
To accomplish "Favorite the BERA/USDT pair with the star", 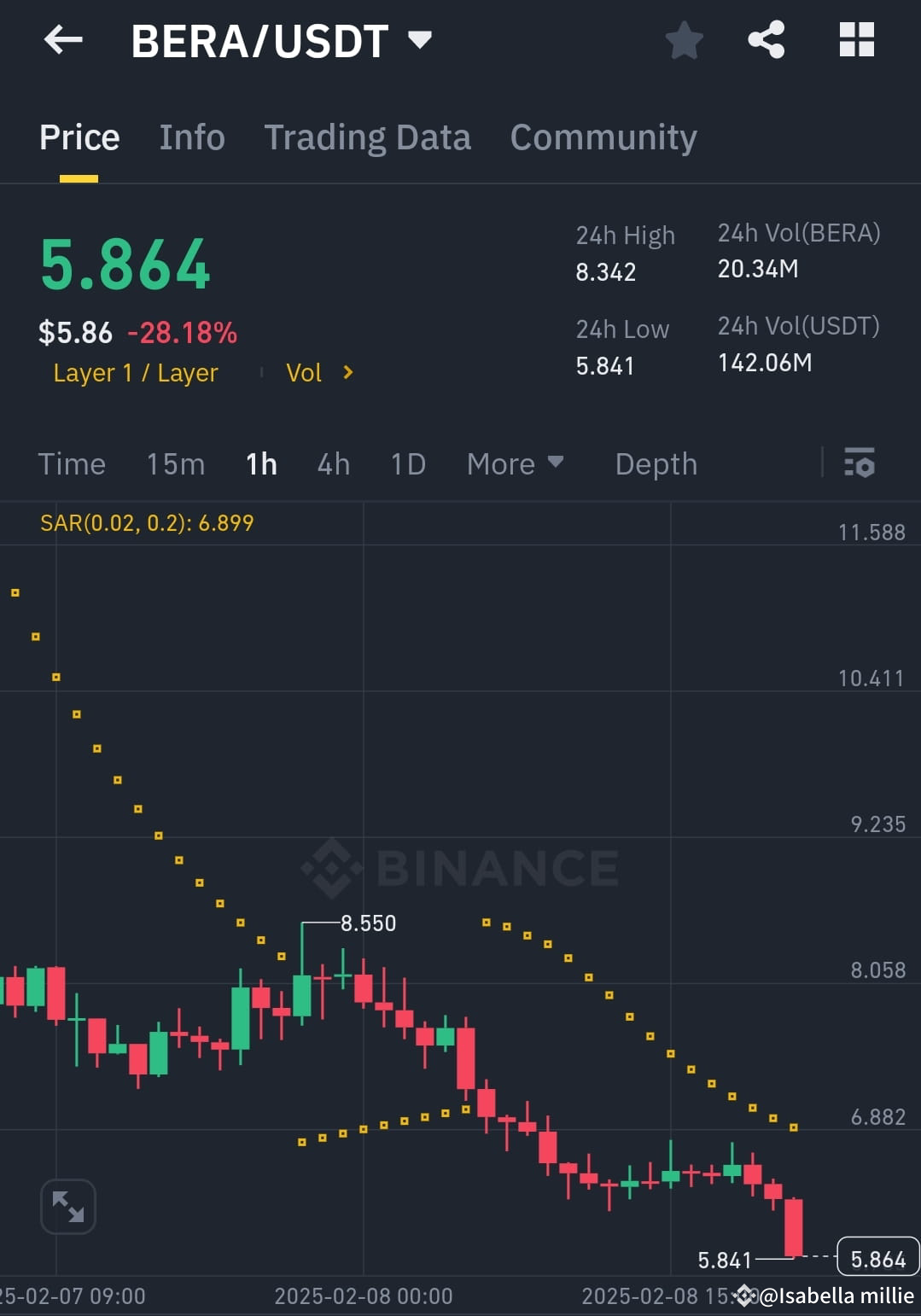I will tap(684, 39).
